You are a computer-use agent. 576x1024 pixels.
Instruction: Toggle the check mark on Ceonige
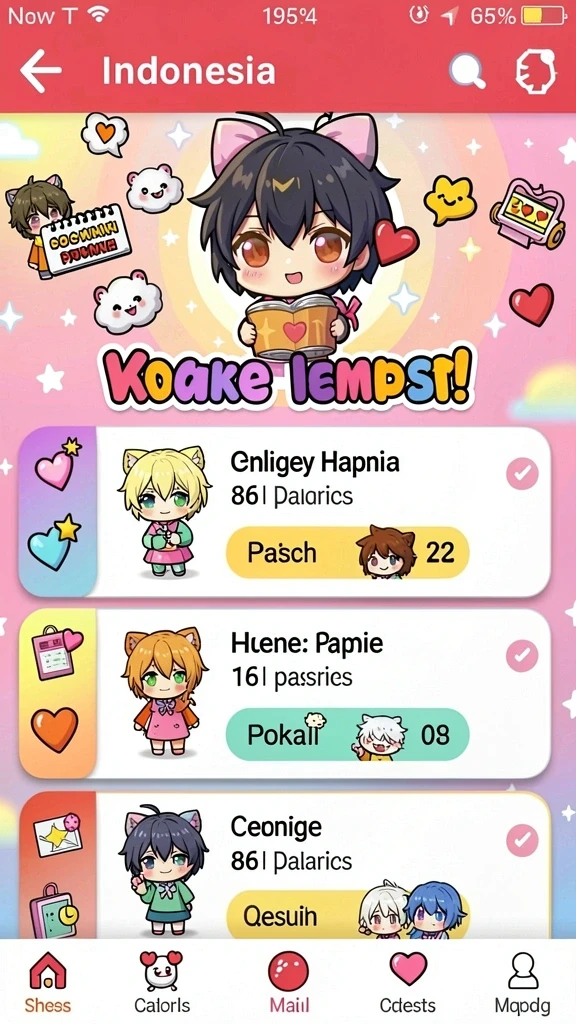click(x=522, y=839)
